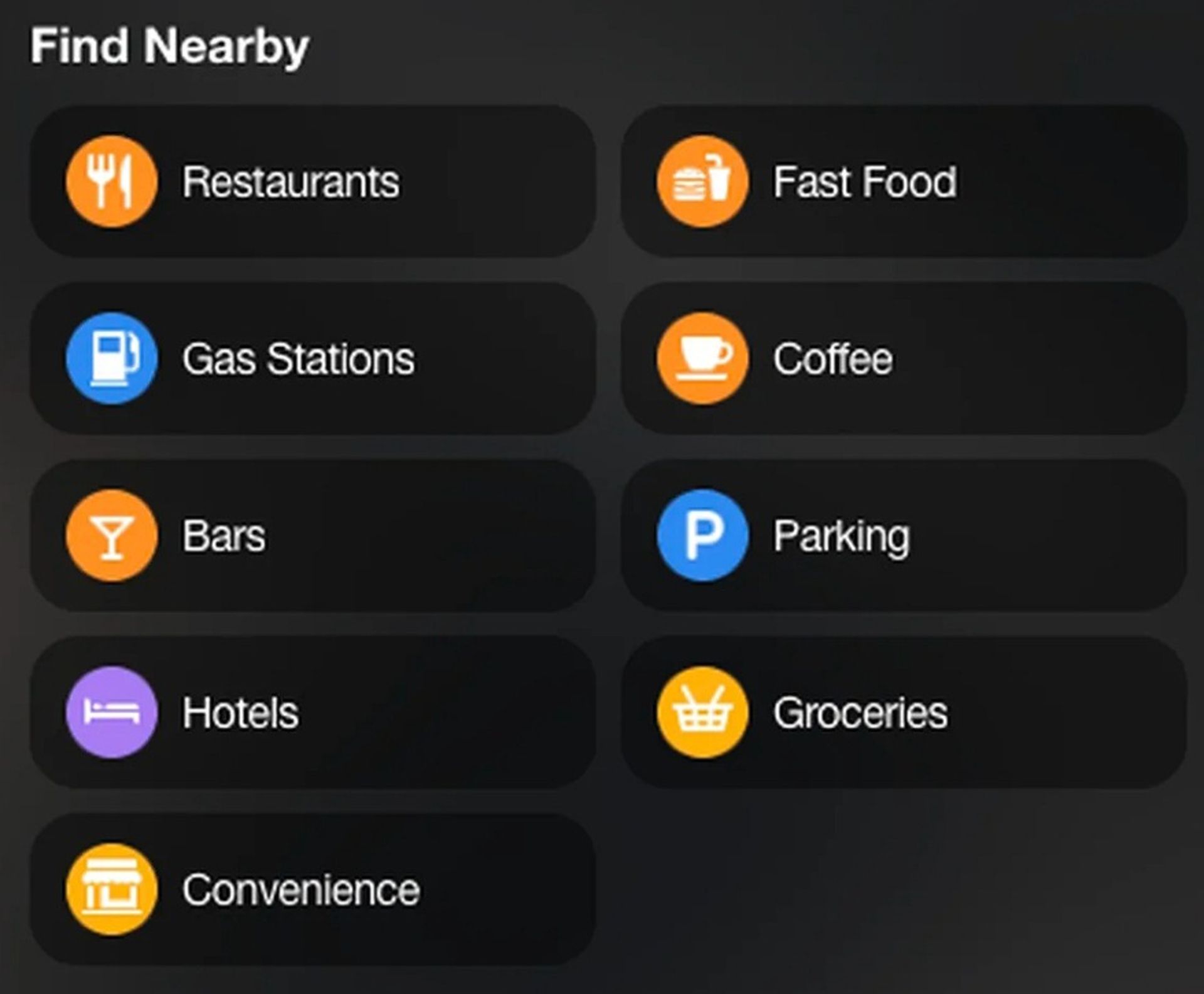This screenshot has height=994, width=1204.
Task: Open the Bars category
Action: (x=312, y=536)
